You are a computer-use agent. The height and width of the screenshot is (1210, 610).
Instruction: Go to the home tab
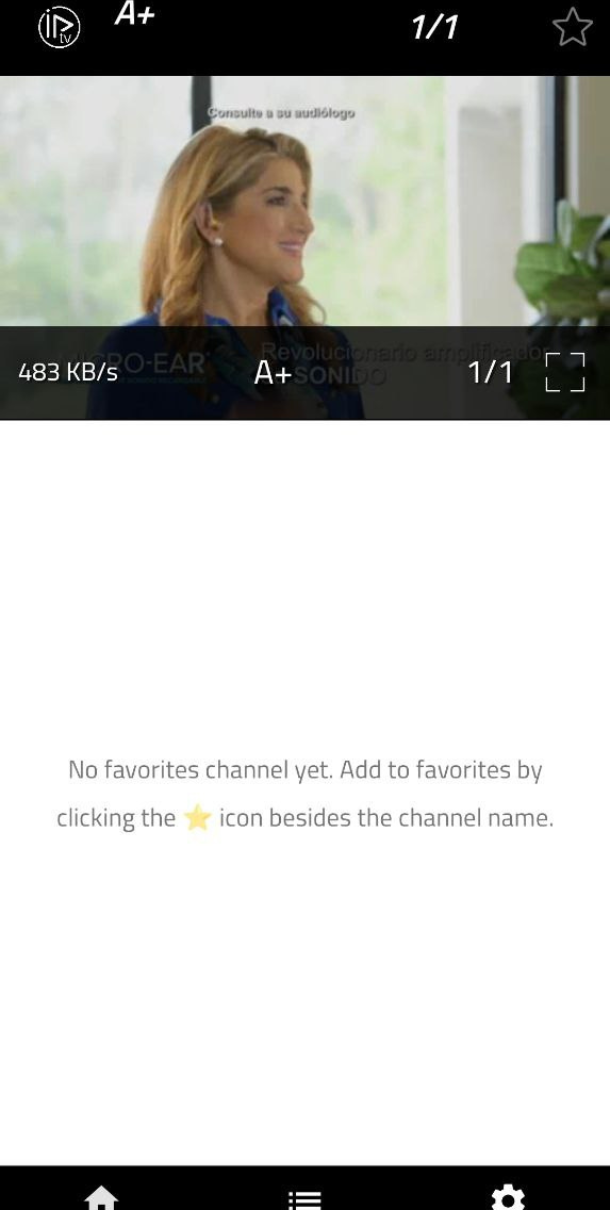(101, 1196)
